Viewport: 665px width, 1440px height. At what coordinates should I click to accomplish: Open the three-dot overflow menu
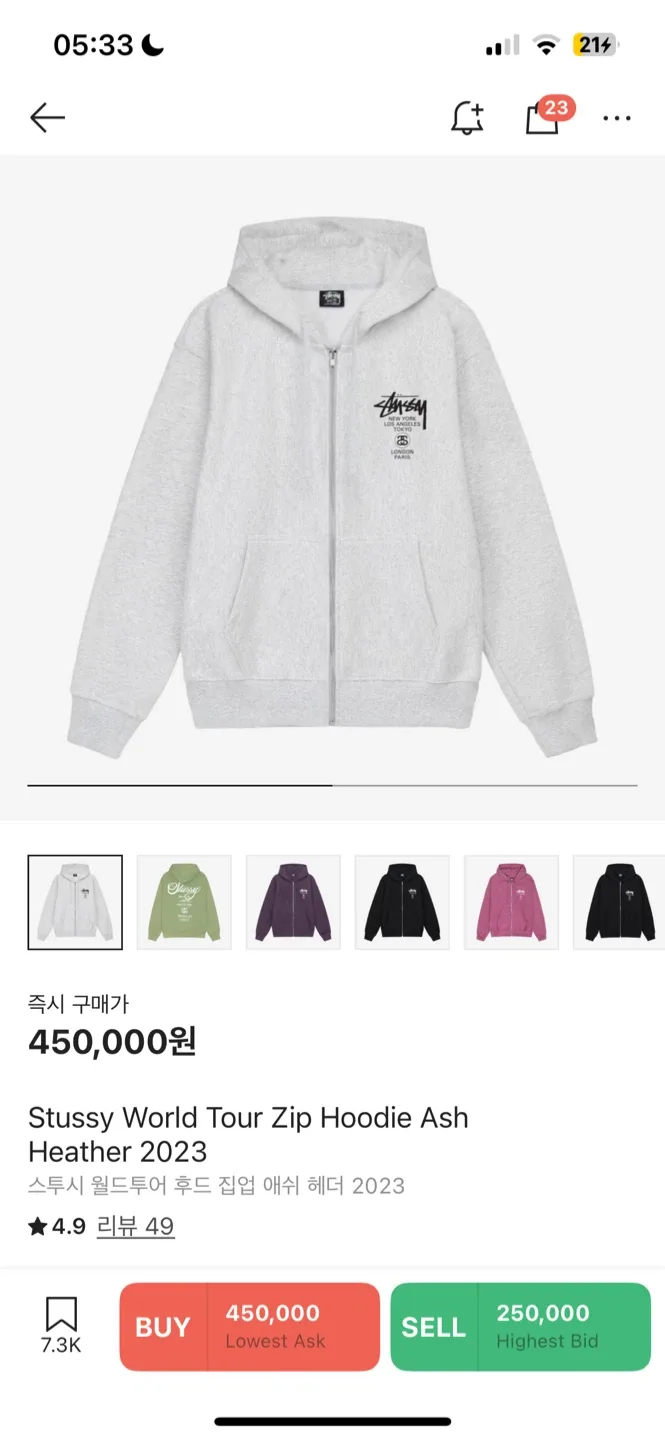[617, 118]
